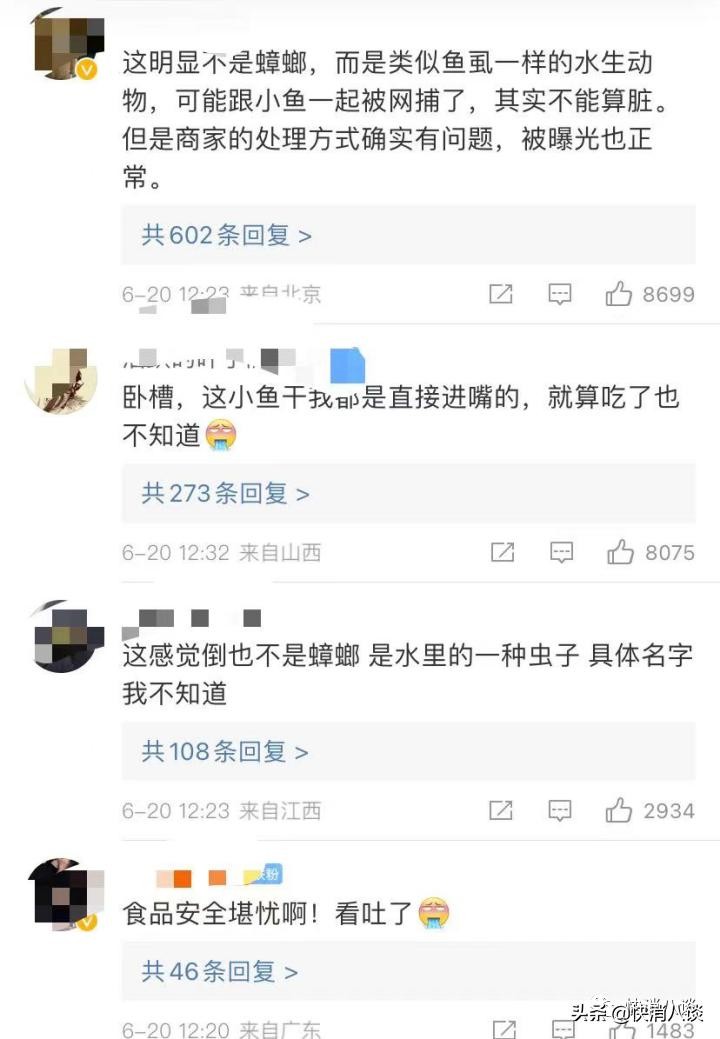Expand the 108 replies thread

[x=226, y=751]
